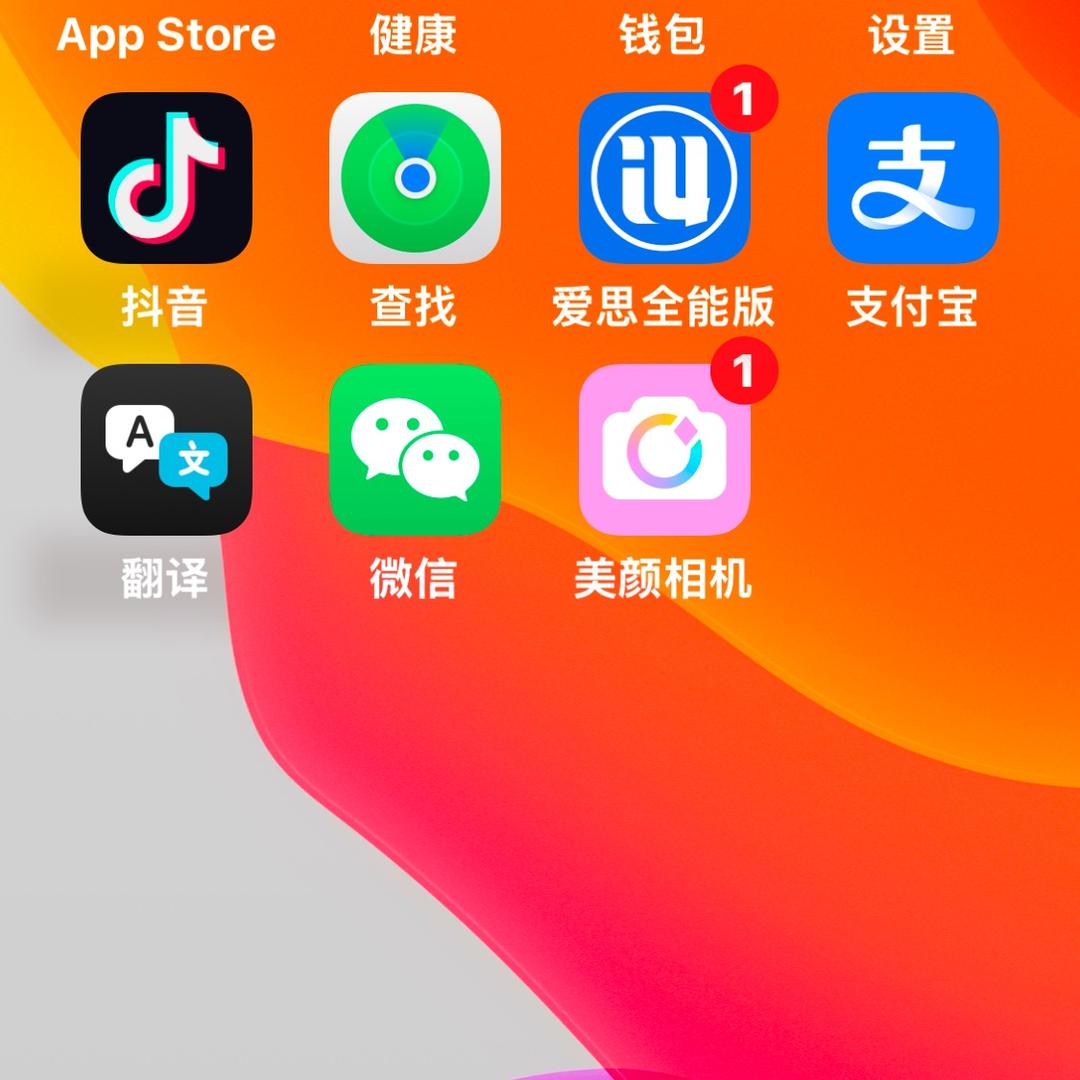This screenshot has width=1080, height=1080.
Task: Launch 微信 (WeChat)
Action: click(x=415, y=450)
